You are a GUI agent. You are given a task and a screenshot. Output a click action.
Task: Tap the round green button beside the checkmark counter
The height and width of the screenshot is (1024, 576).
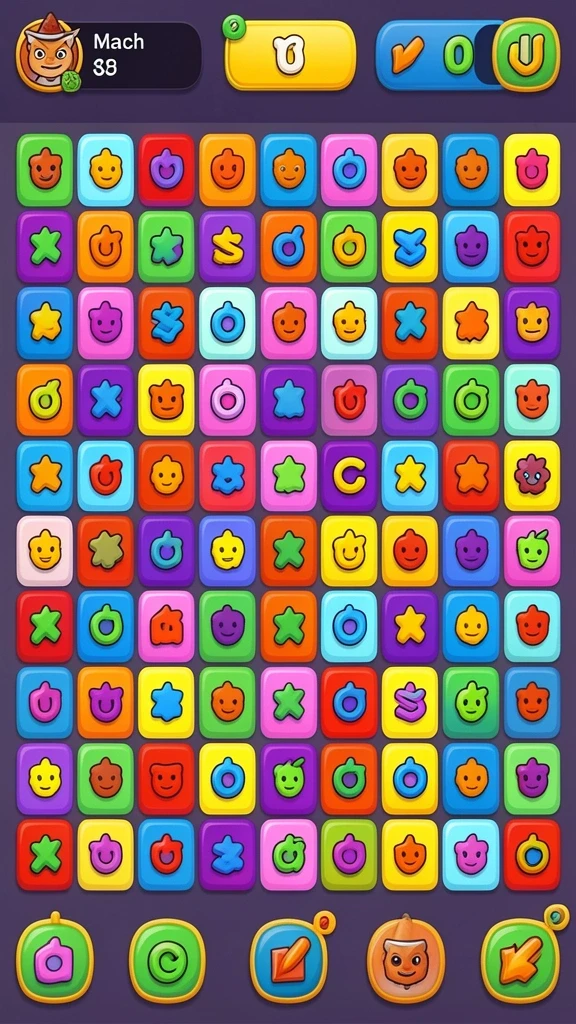(x=526, y=54)
